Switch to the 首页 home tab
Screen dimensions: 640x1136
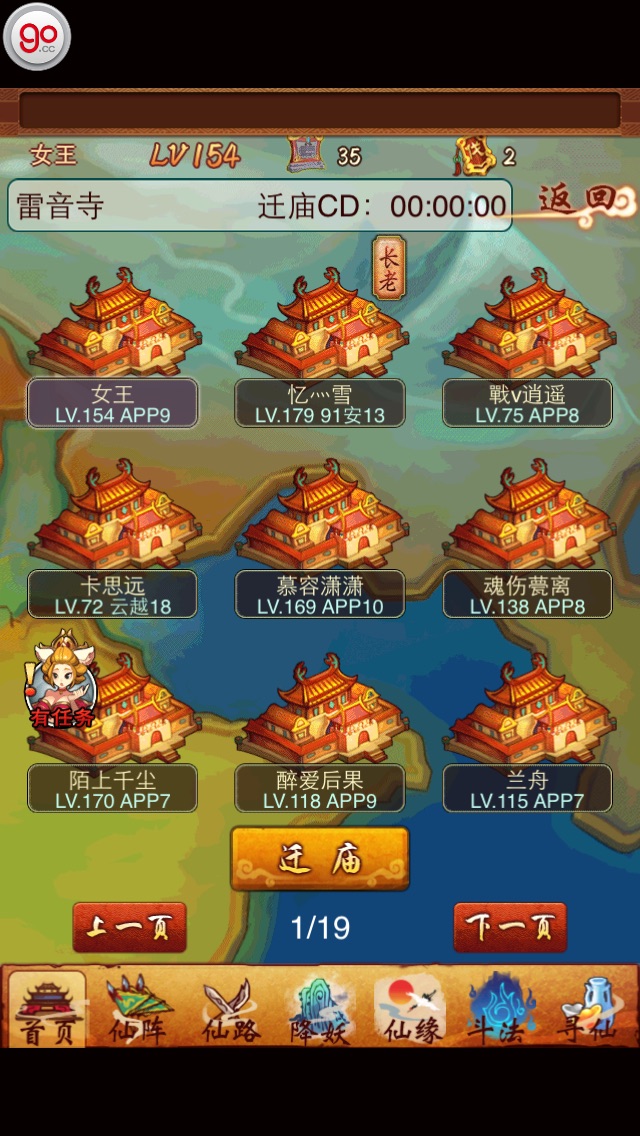48,1008
